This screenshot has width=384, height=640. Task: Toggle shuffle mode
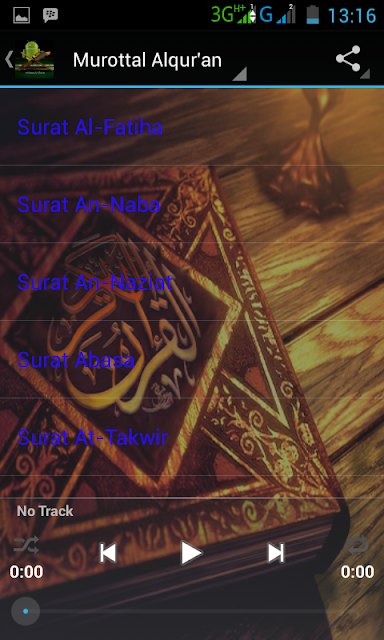pyautogui.click(x=26, y=544)
